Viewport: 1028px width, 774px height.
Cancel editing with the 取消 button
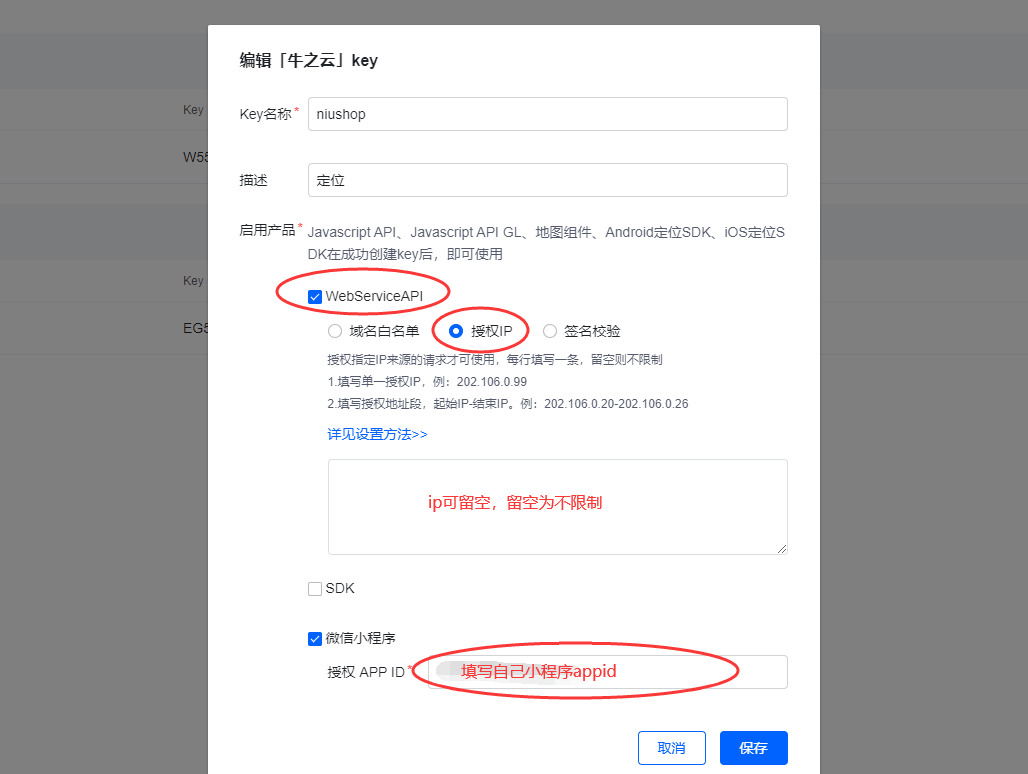coord(671,748)
